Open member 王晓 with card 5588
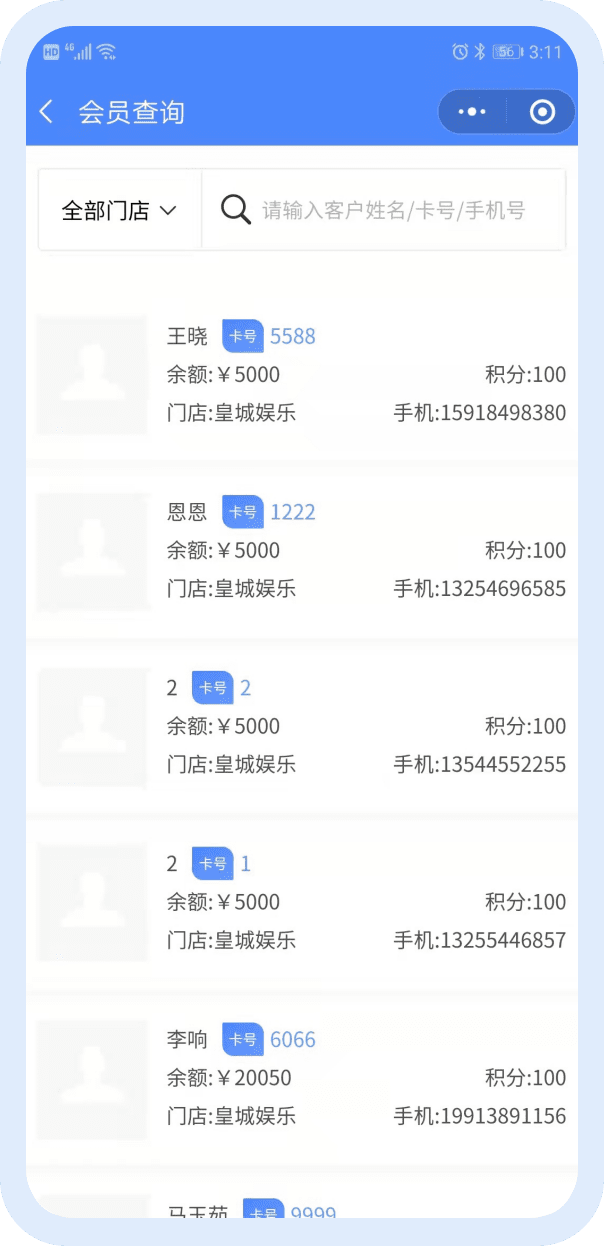Screen dimensions: 604x1246 [x=302, y=374]
